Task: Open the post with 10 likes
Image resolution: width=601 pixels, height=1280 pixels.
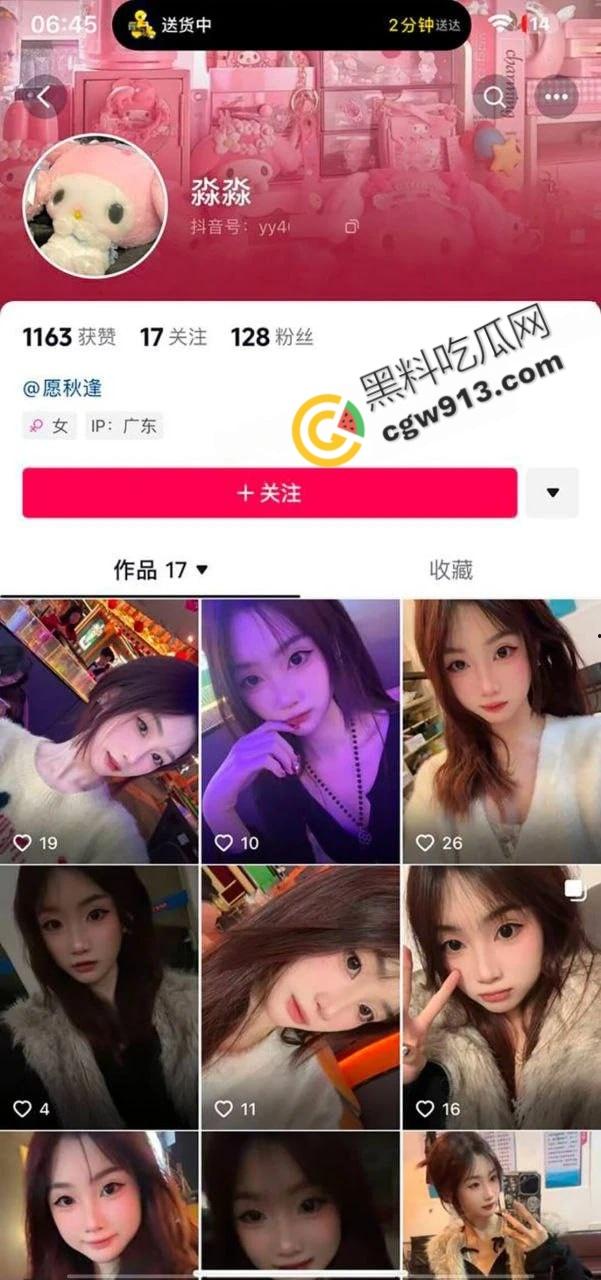Action: pos(300,730)
